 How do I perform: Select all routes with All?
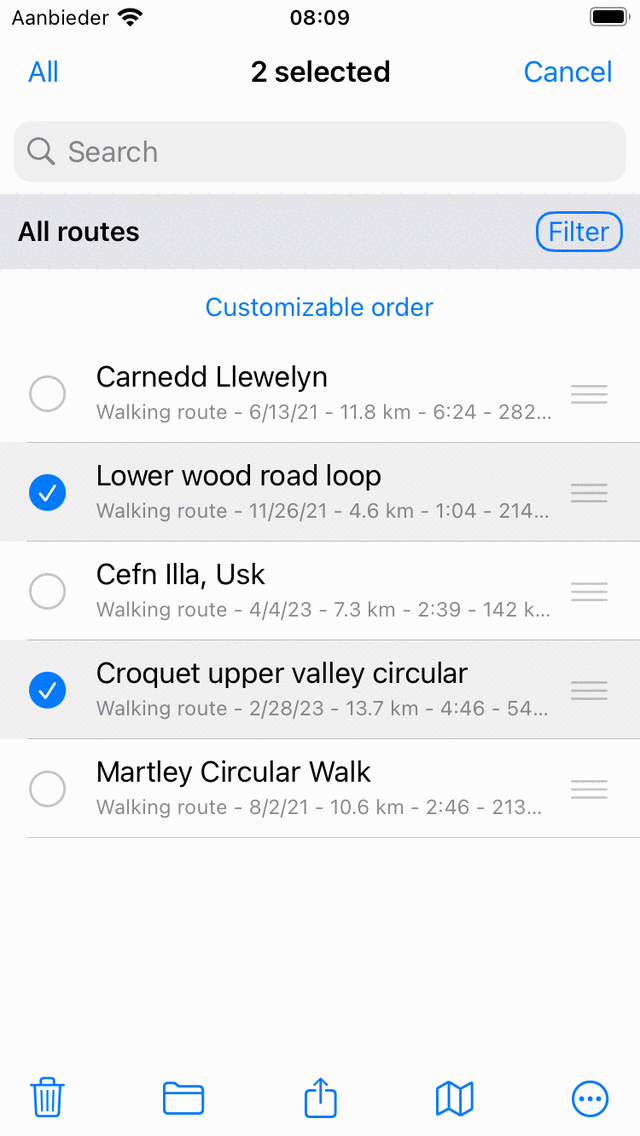pos(43,72)
